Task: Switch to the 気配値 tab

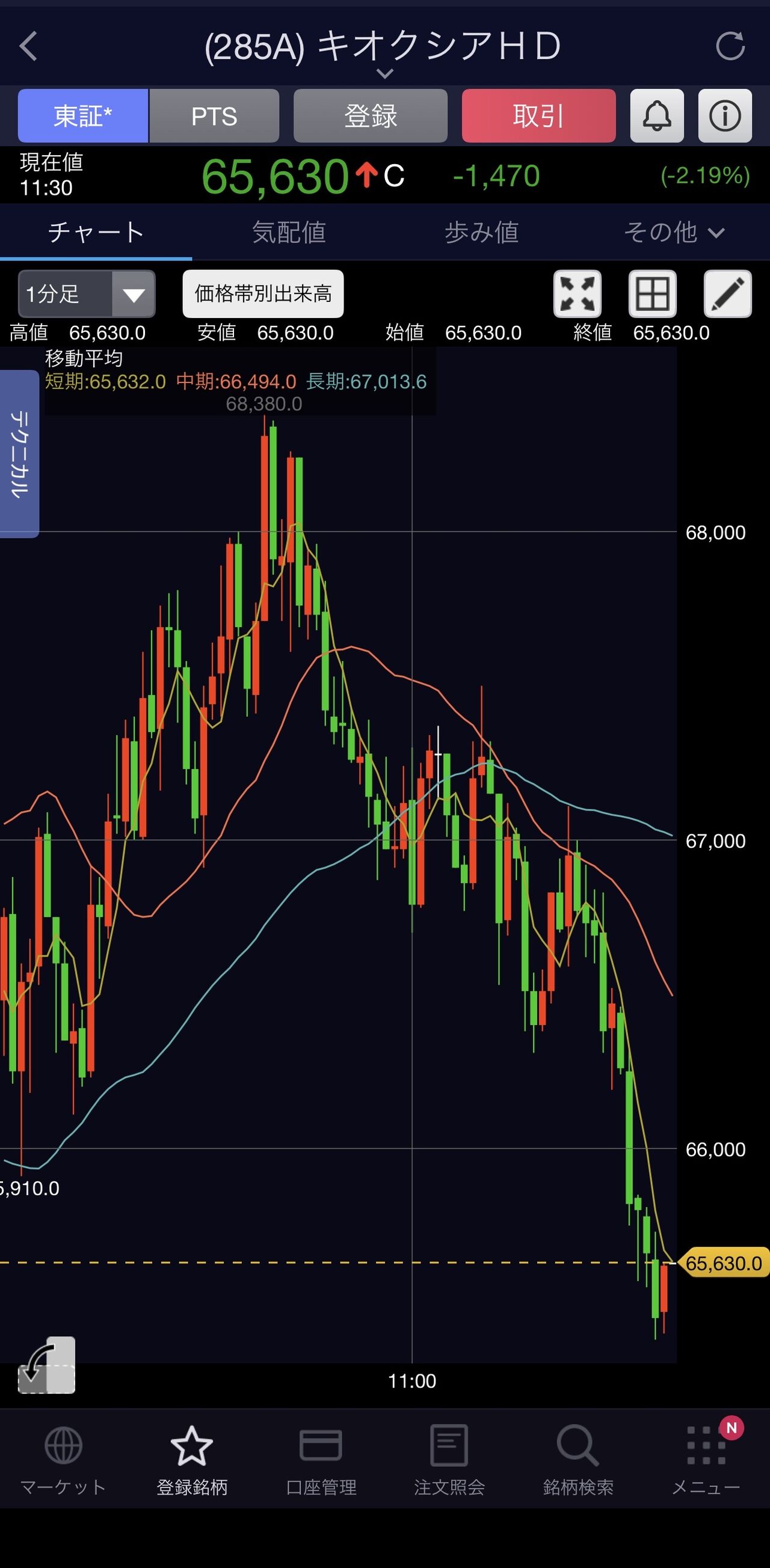Action: [289, 232]
